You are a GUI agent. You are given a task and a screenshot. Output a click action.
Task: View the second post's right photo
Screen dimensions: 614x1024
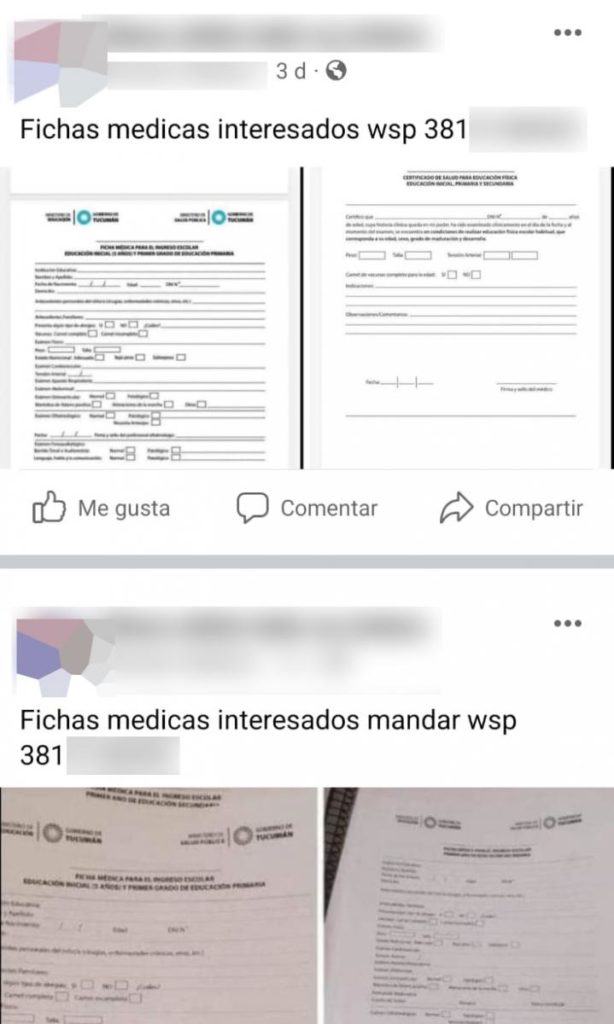[466, 905]
